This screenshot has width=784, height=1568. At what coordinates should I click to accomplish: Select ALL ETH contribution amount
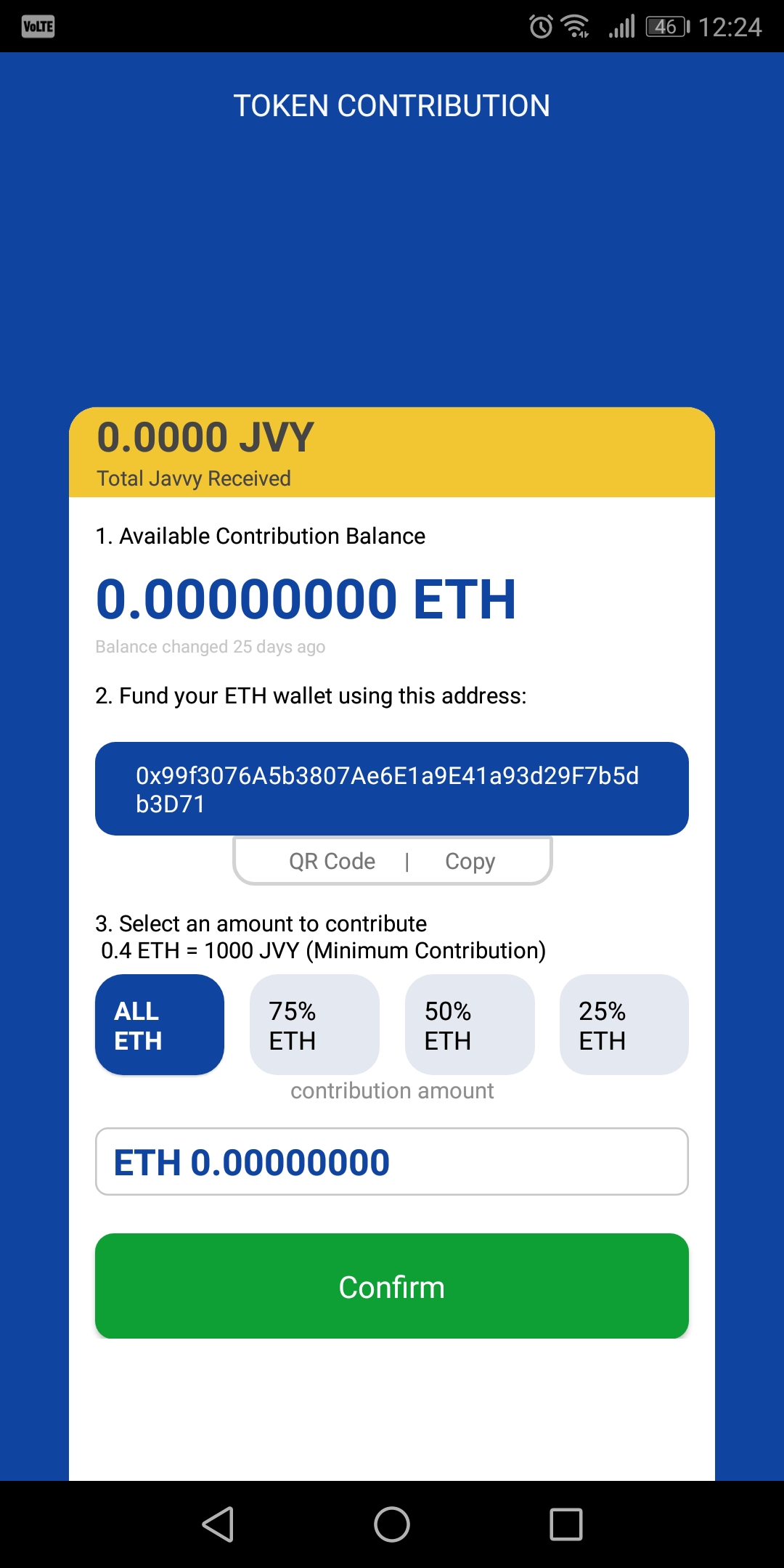click(x=160, y=1025)
